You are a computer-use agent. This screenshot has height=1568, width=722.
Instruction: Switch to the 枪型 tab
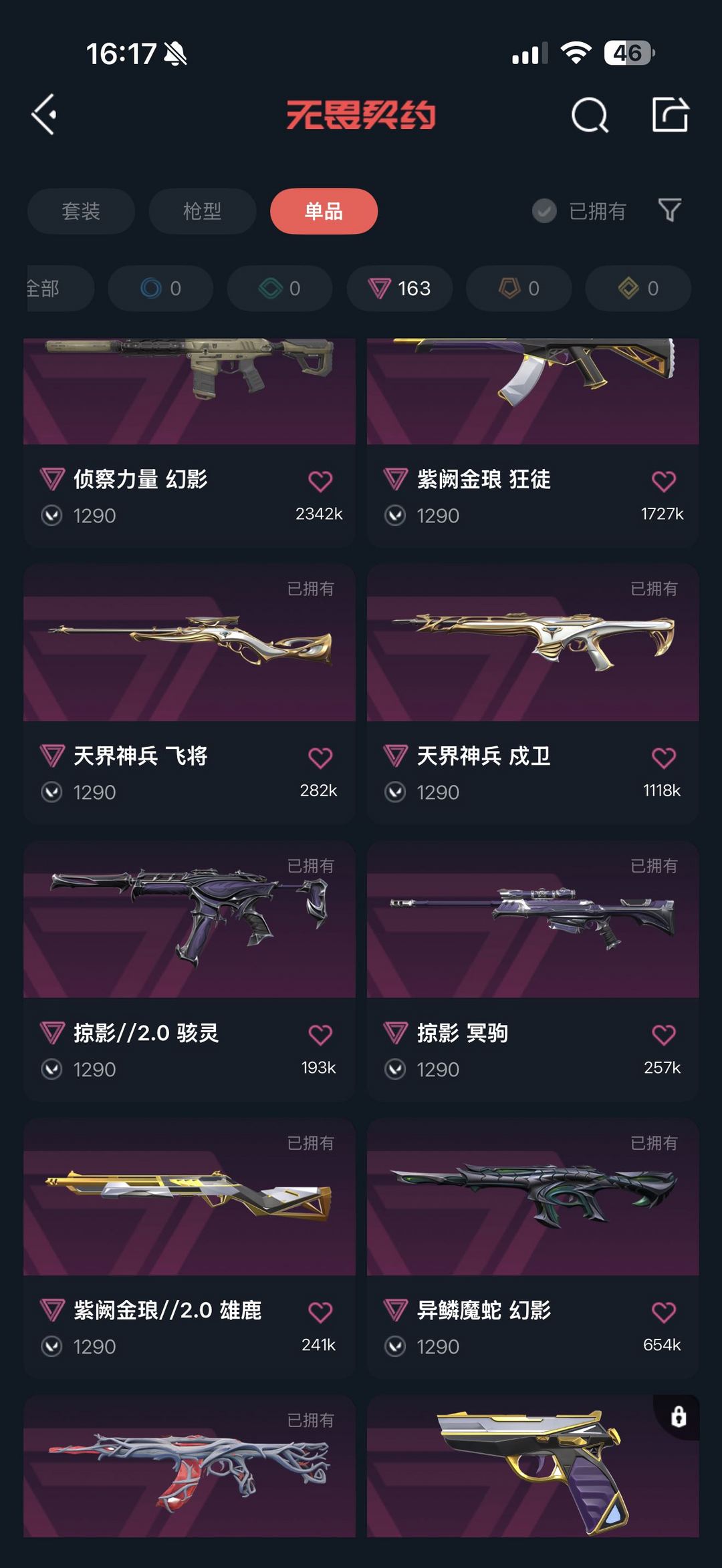[202, 211]
